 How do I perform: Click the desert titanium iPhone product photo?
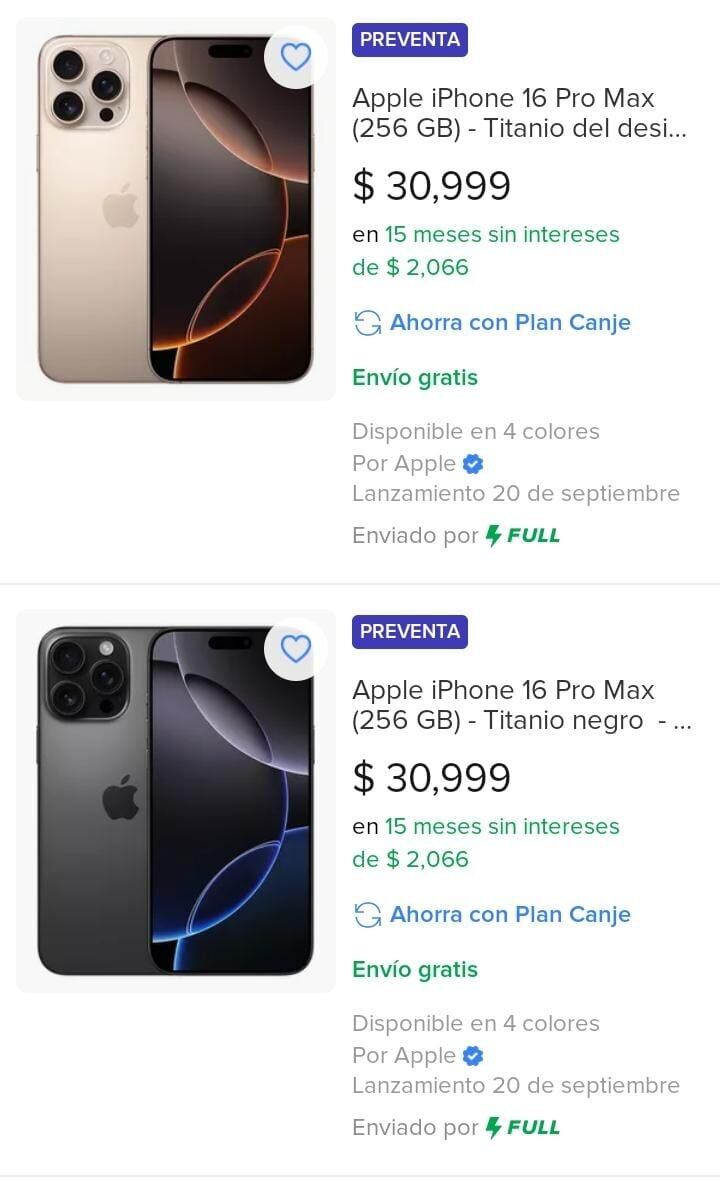click(176, 205)
